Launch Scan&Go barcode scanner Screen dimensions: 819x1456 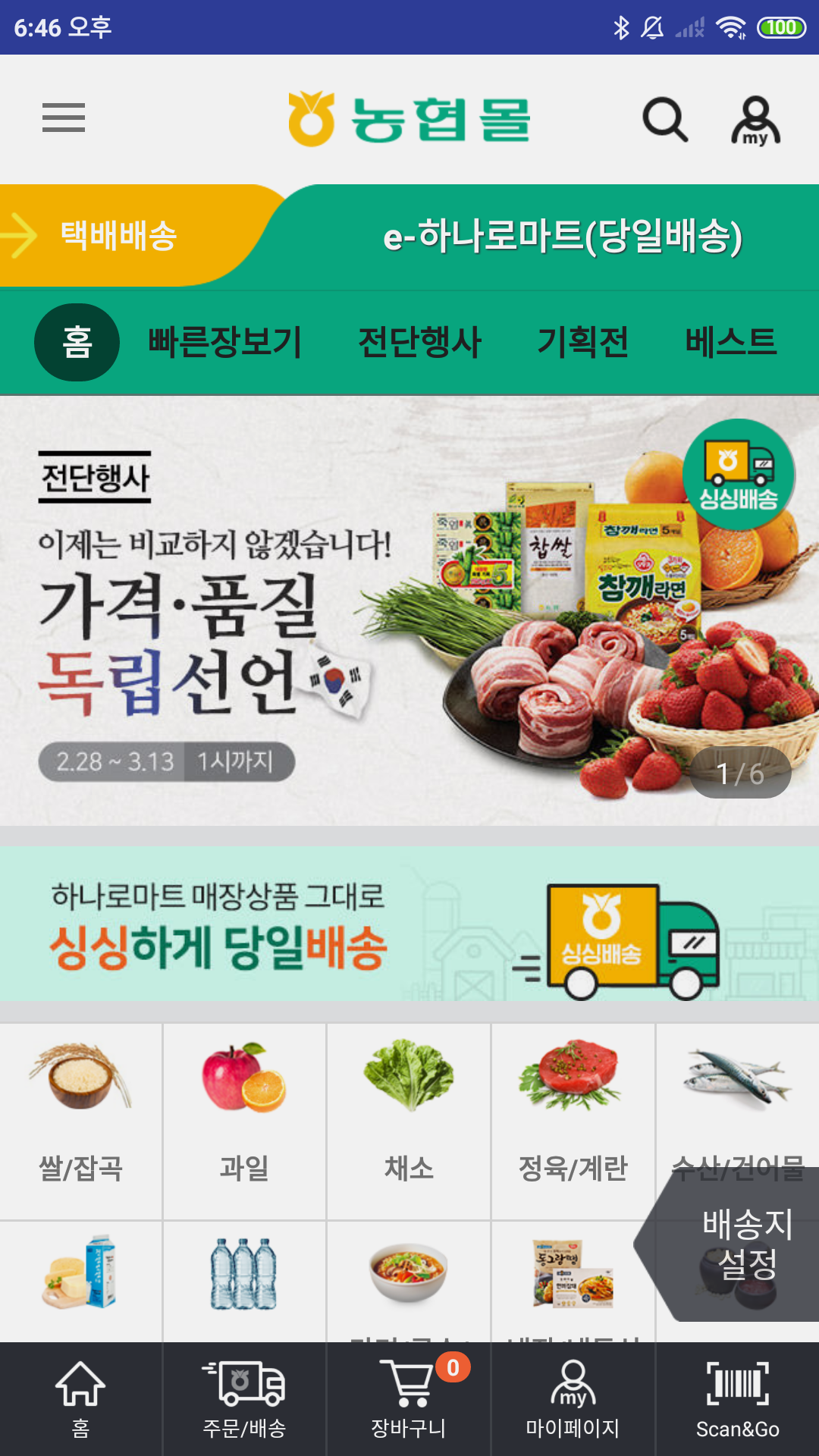(737, 1399)
